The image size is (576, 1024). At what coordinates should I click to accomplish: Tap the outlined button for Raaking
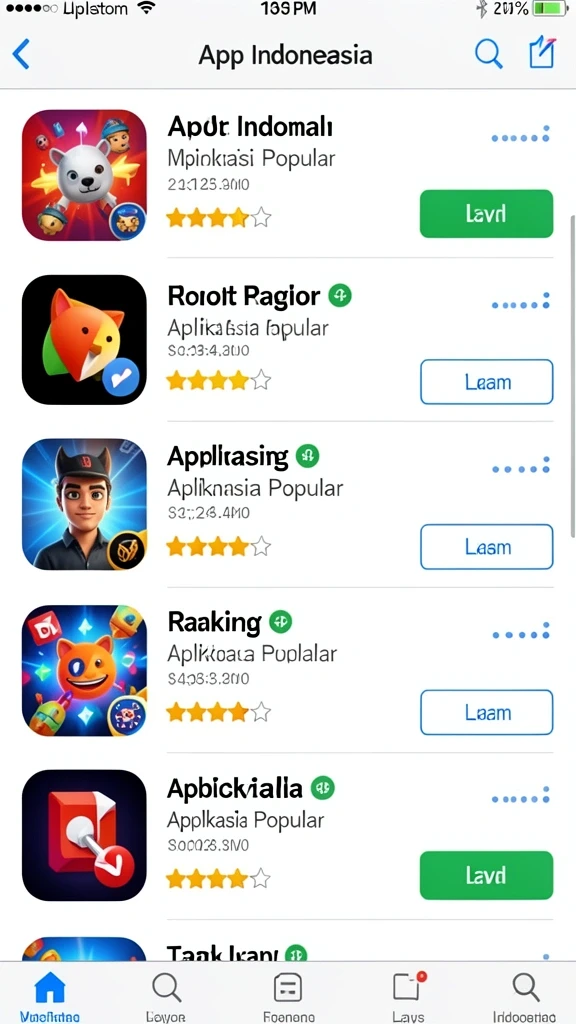tap(486, 712)
